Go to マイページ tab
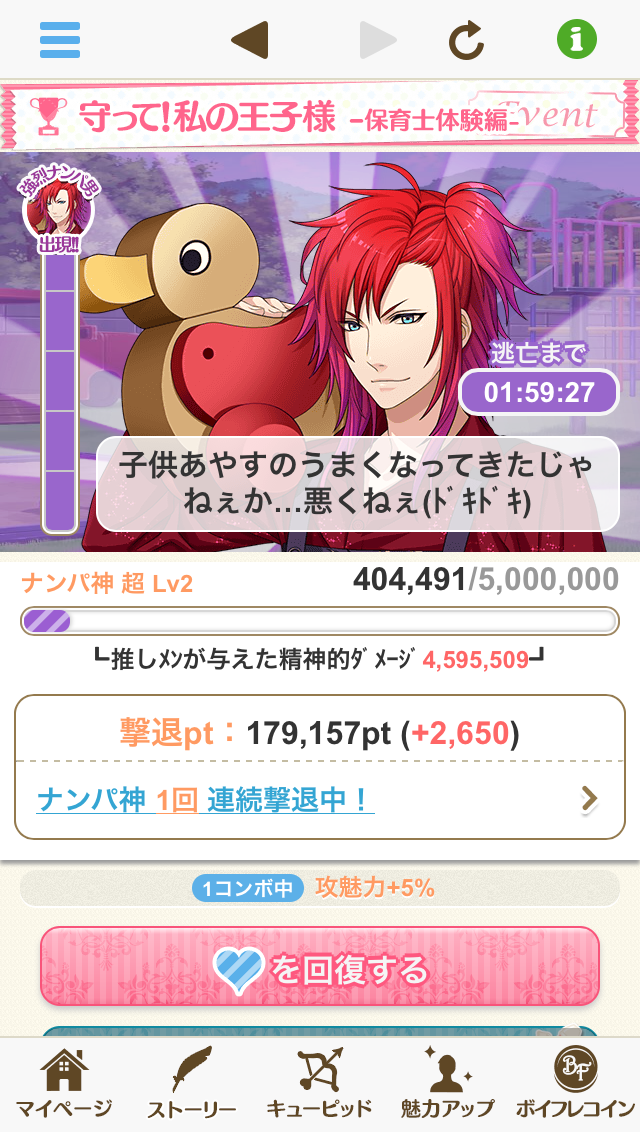The height and width of the screenshot is (1136, 640). tap(64, 1086)
